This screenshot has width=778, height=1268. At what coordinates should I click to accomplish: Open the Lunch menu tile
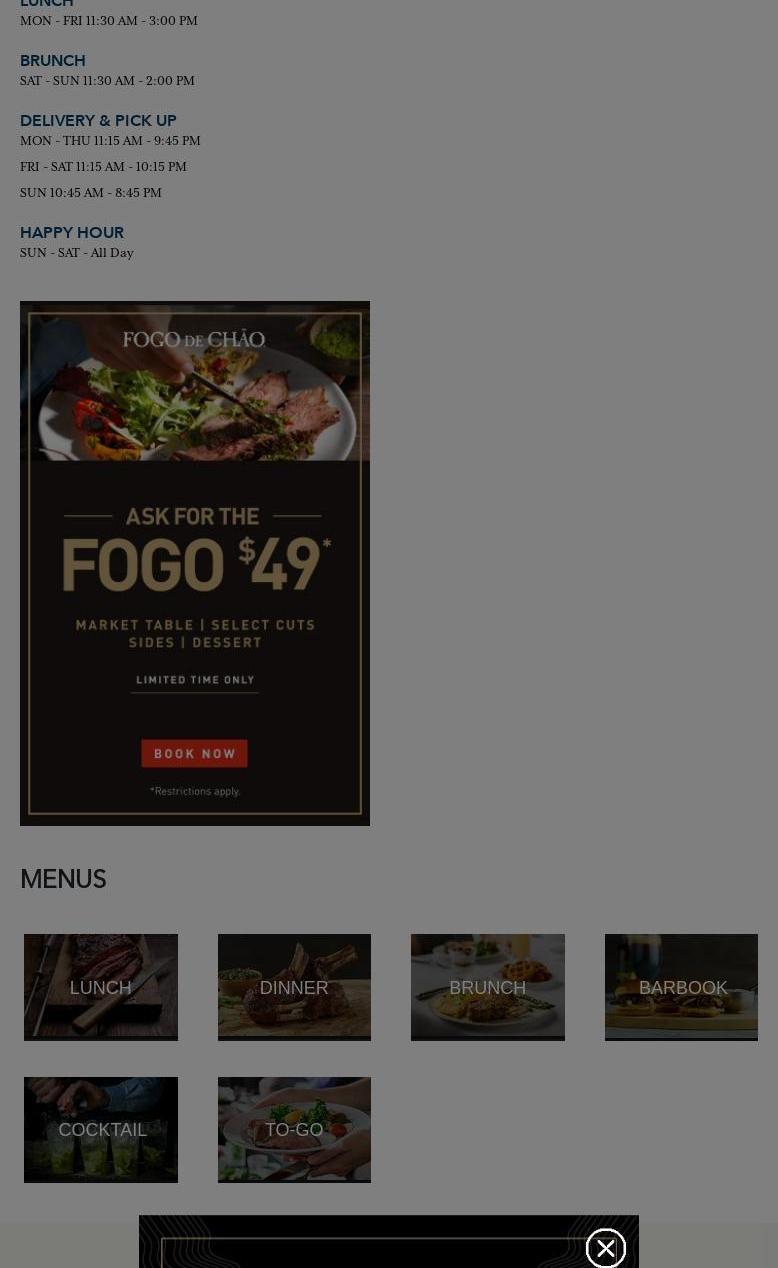101,987
